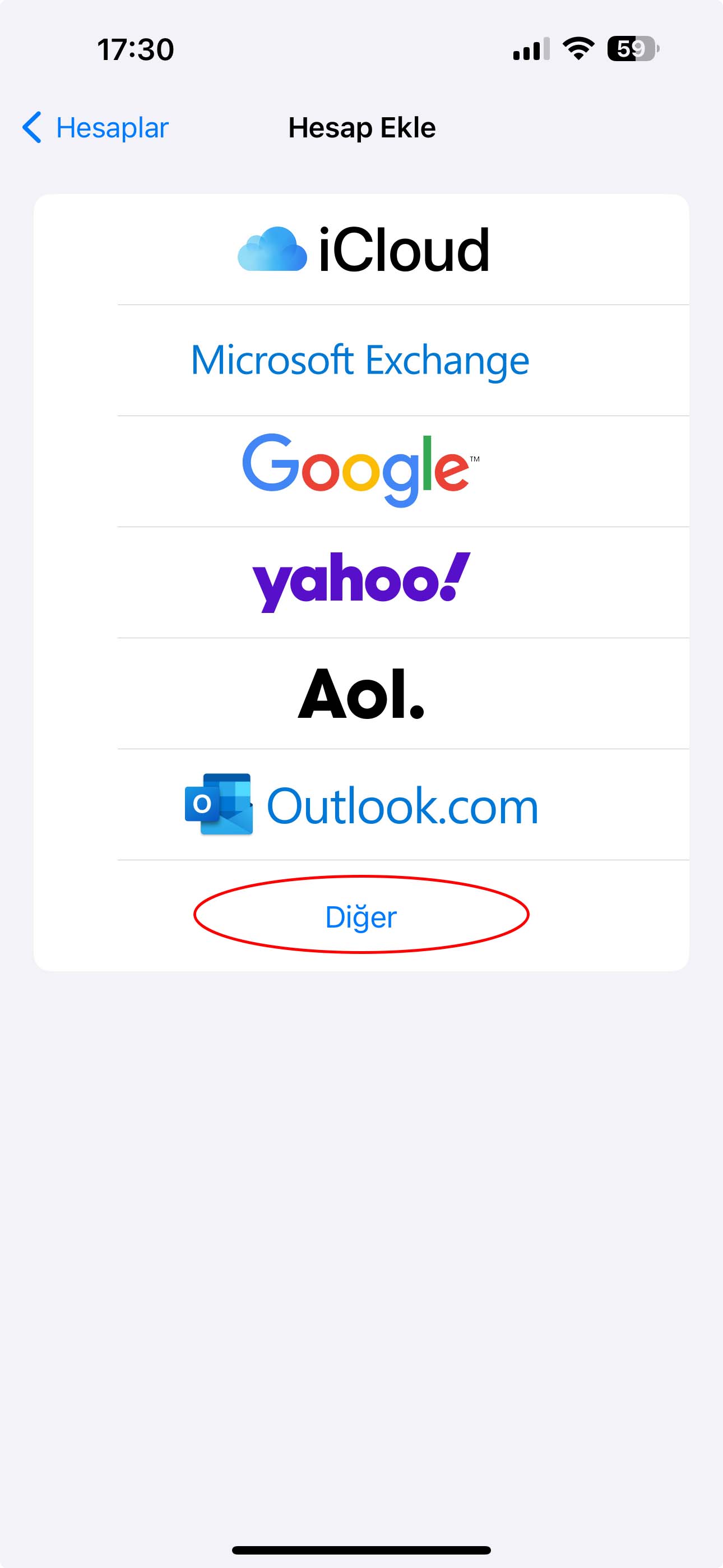Pick Aol. account type
This screenshot has height=1568, width=723.
[360, 693]
